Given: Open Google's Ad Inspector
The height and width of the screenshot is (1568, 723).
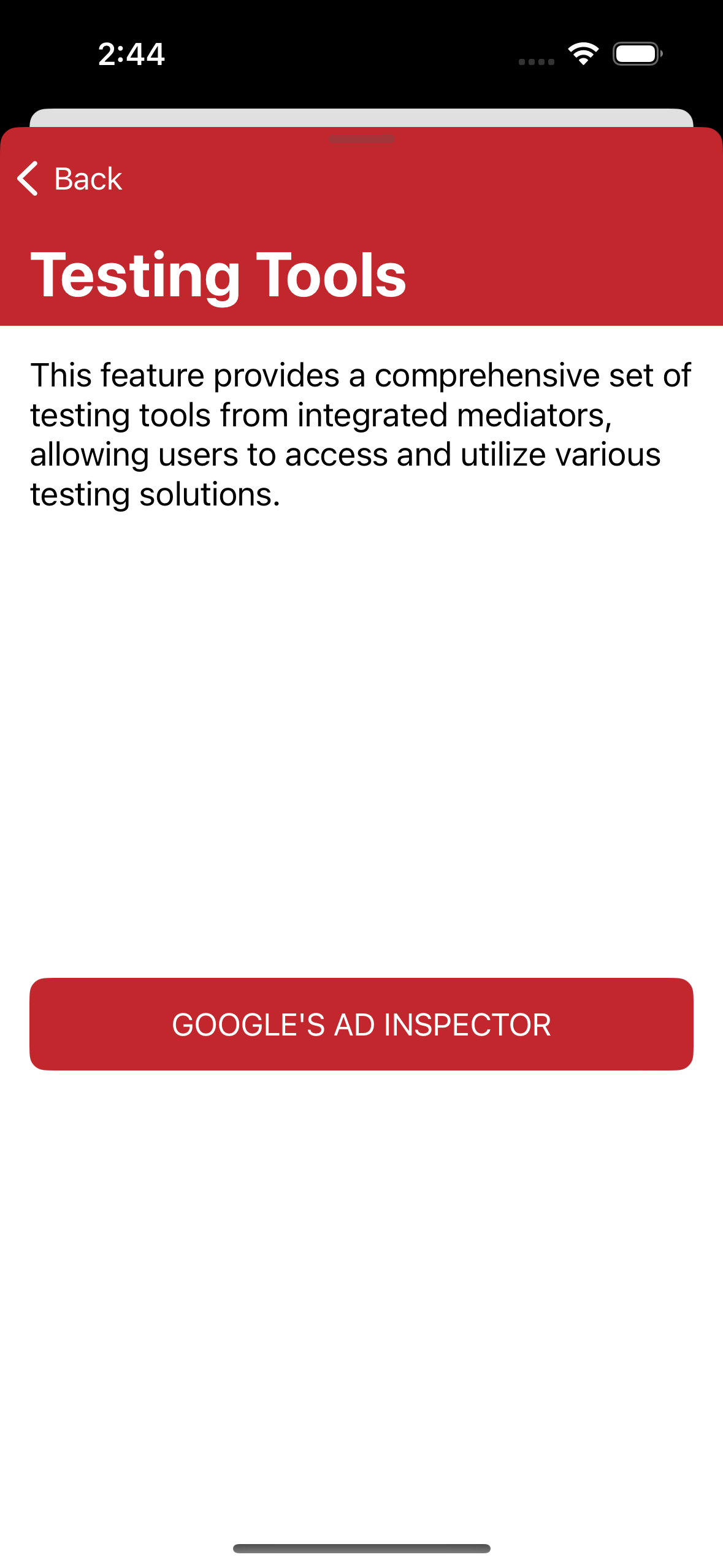Looking at the screenshot, I should tap(361, 1024).
